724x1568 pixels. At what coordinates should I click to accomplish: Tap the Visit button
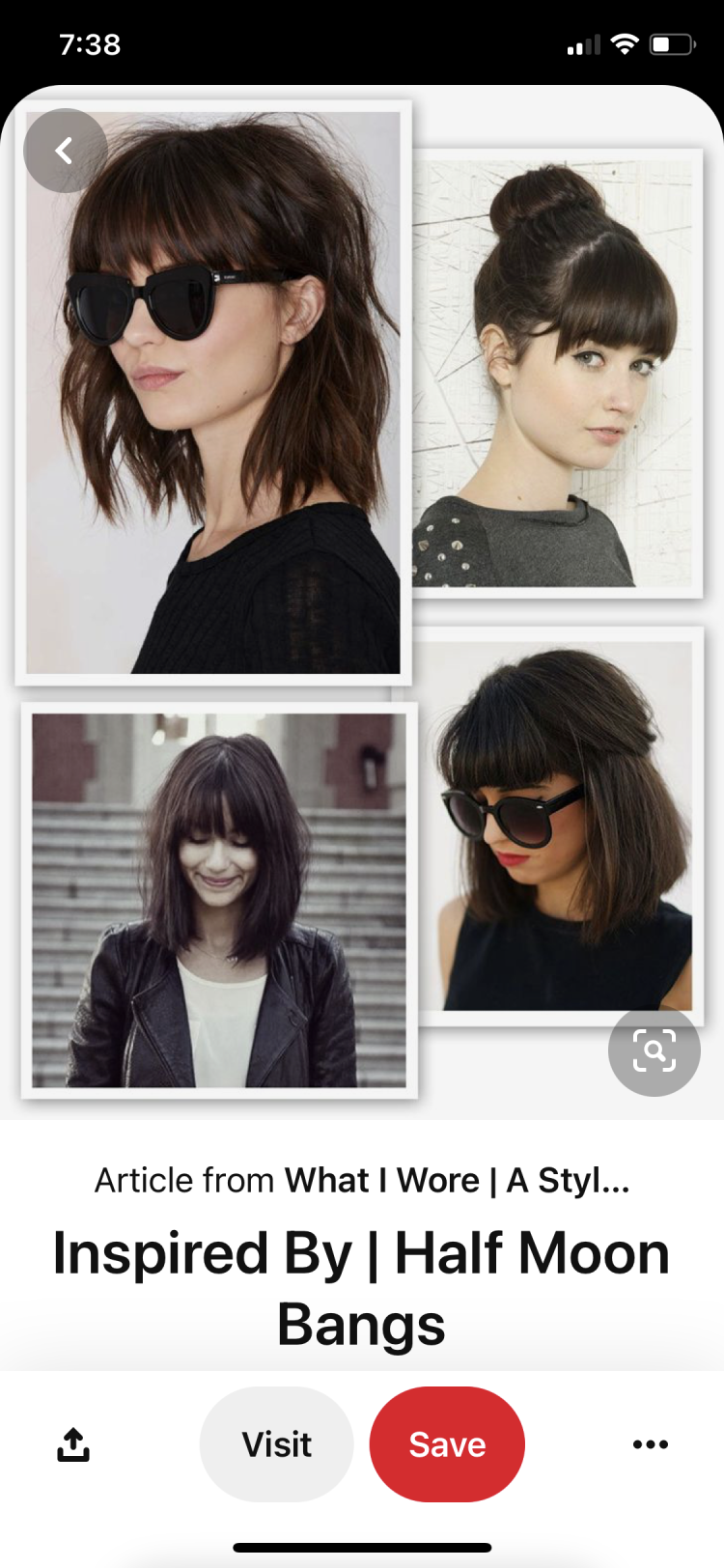pyautogui.click(x=276, y=1444)
